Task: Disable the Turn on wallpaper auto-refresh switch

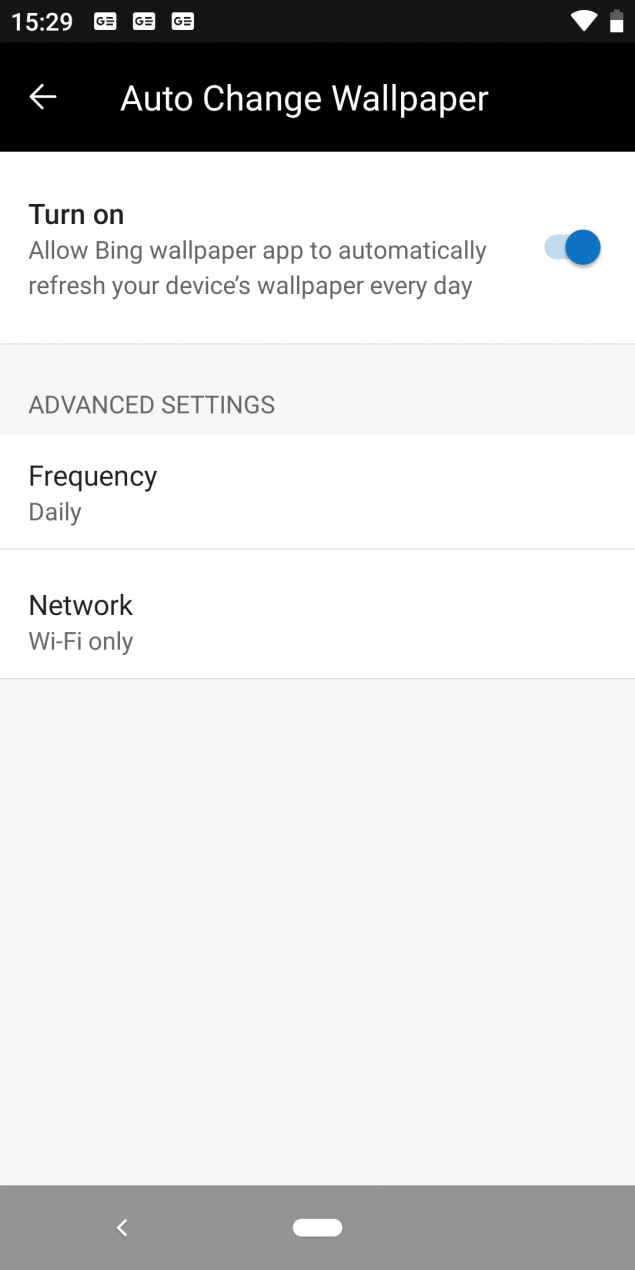Action: [572, 247]
